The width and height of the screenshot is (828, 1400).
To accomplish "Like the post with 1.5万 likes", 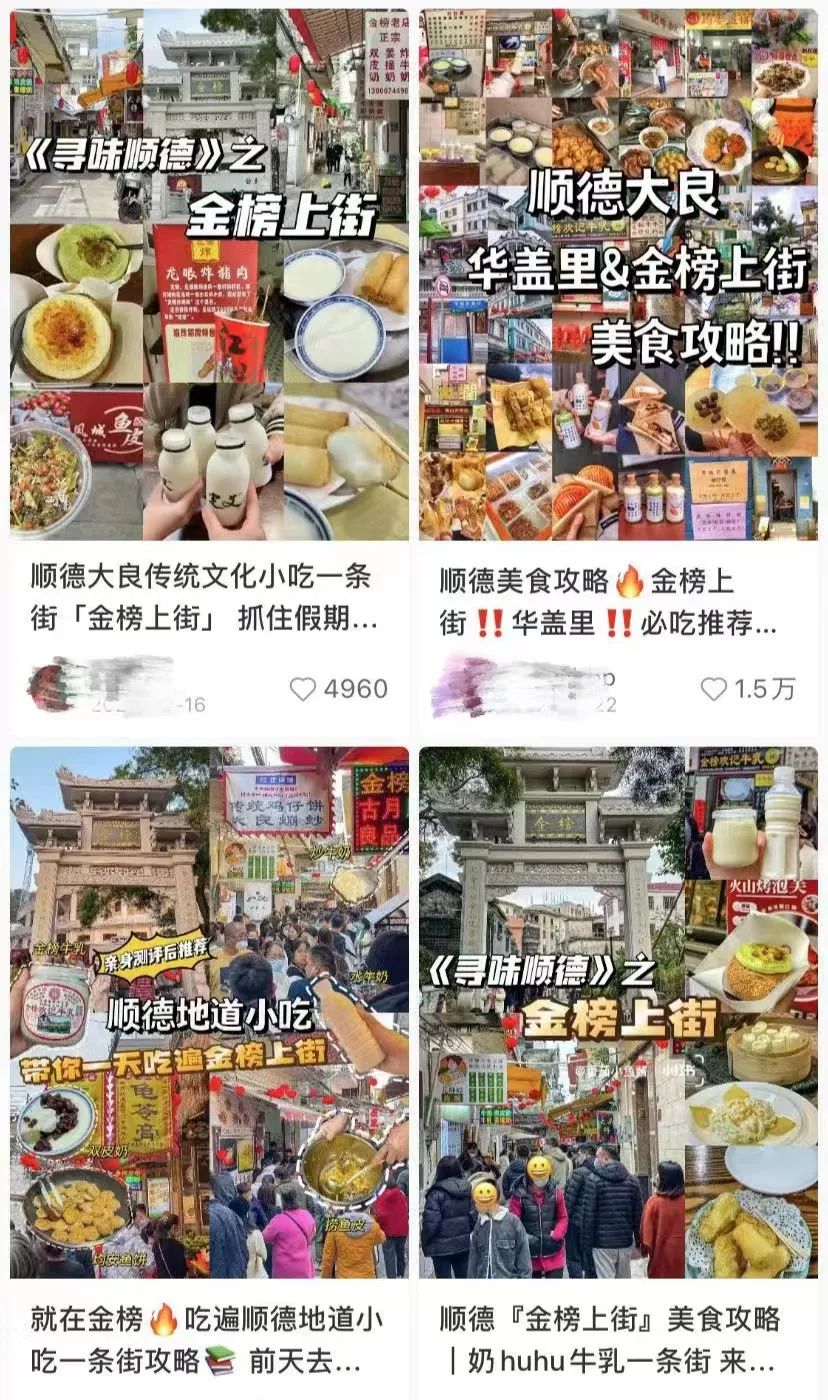I will point(713,689).
